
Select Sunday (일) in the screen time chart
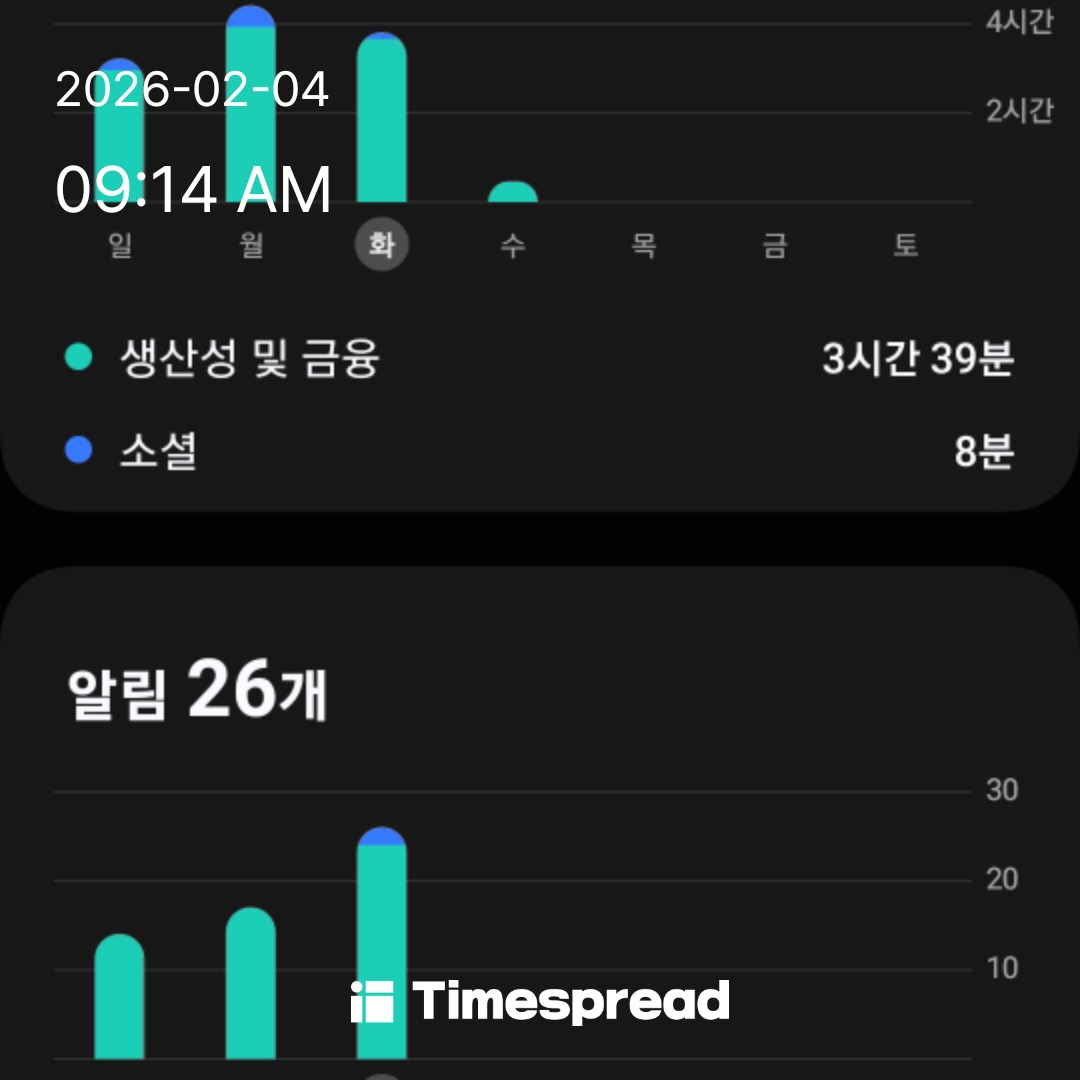120,245
